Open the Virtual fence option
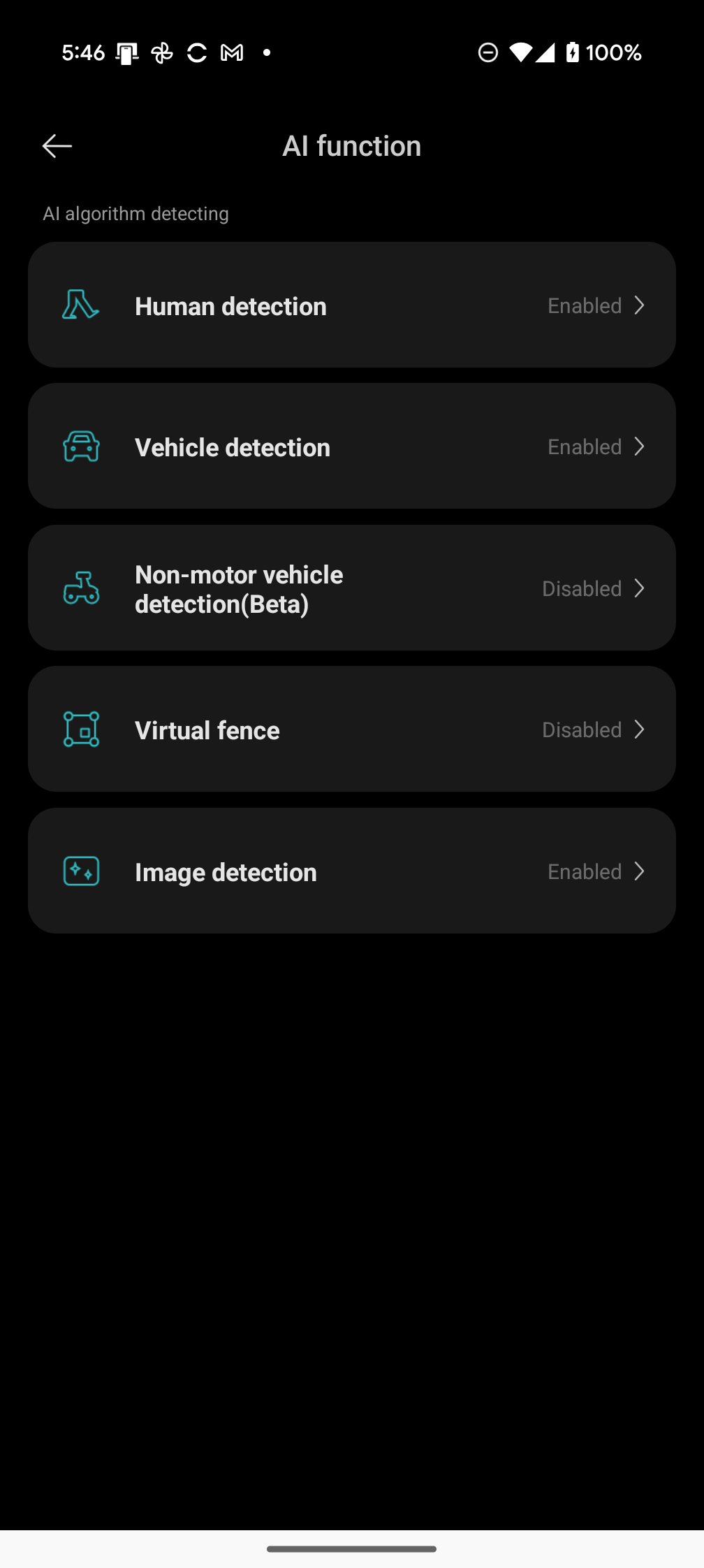704x1568 pixels. click(x=352, y=729)
